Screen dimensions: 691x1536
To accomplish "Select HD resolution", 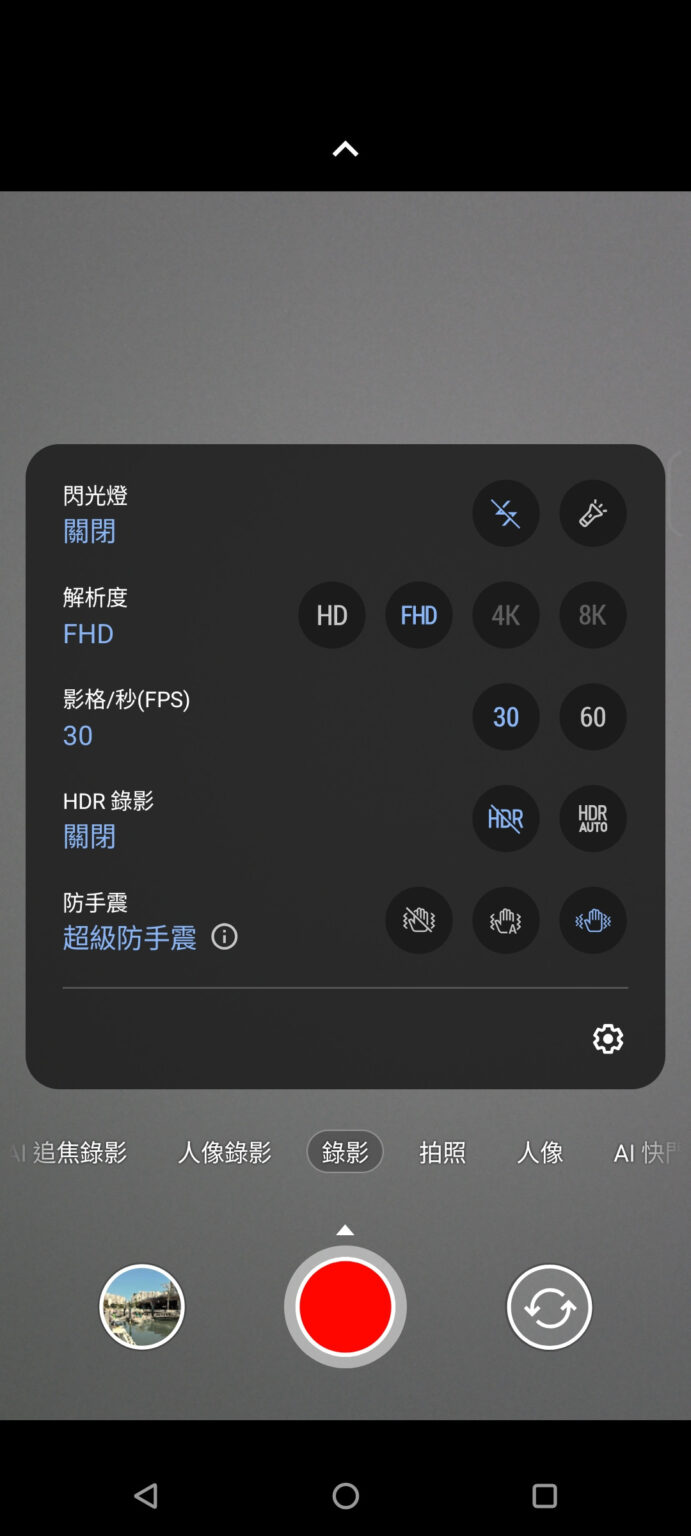I will tap(331, 615).
